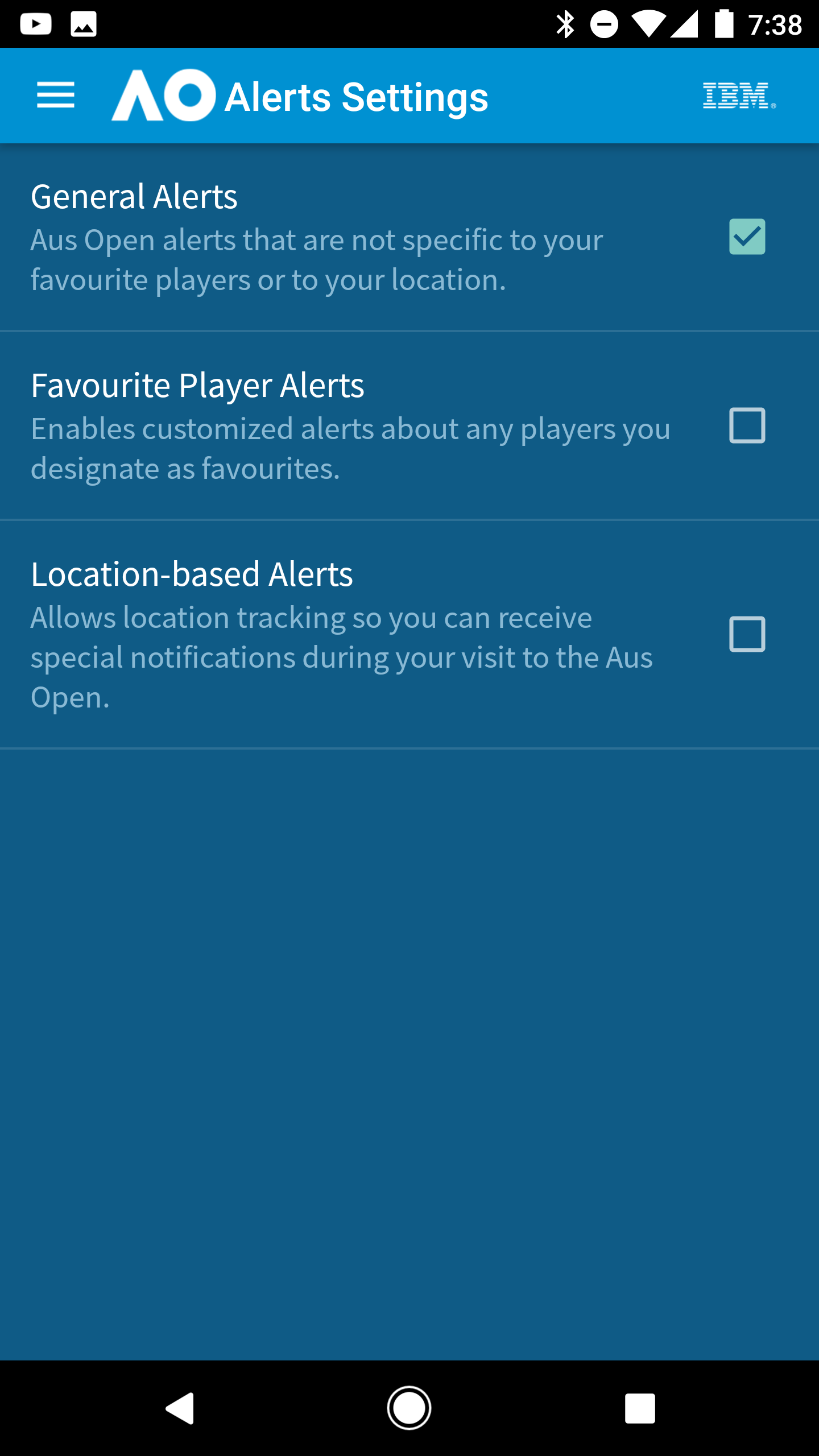Go back using system back button
Image resolution: width=819 pixels, height=1456 pixels.
[180, 1408]
